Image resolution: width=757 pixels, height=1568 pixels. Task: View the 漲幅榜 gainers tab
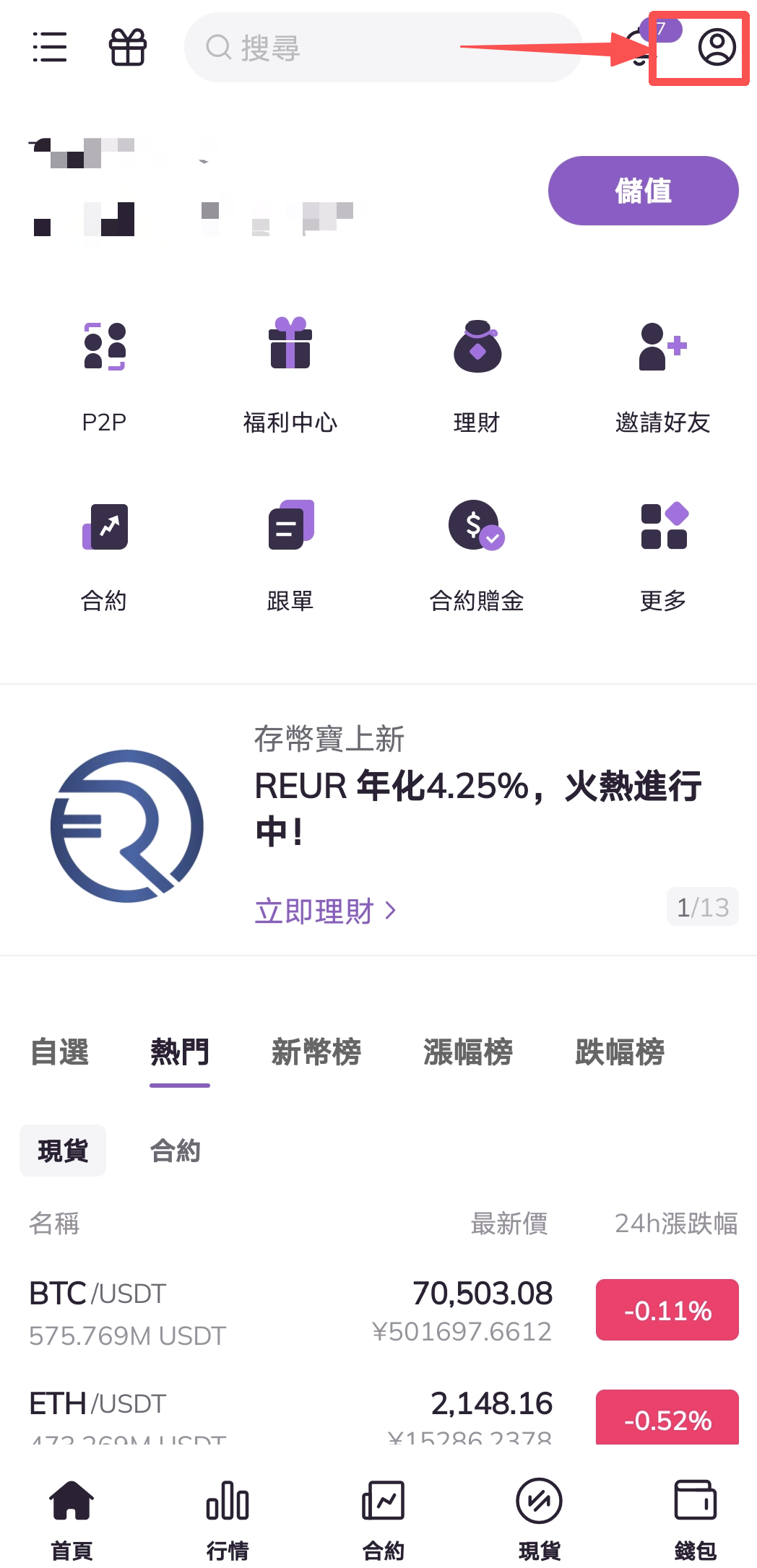468,1052
